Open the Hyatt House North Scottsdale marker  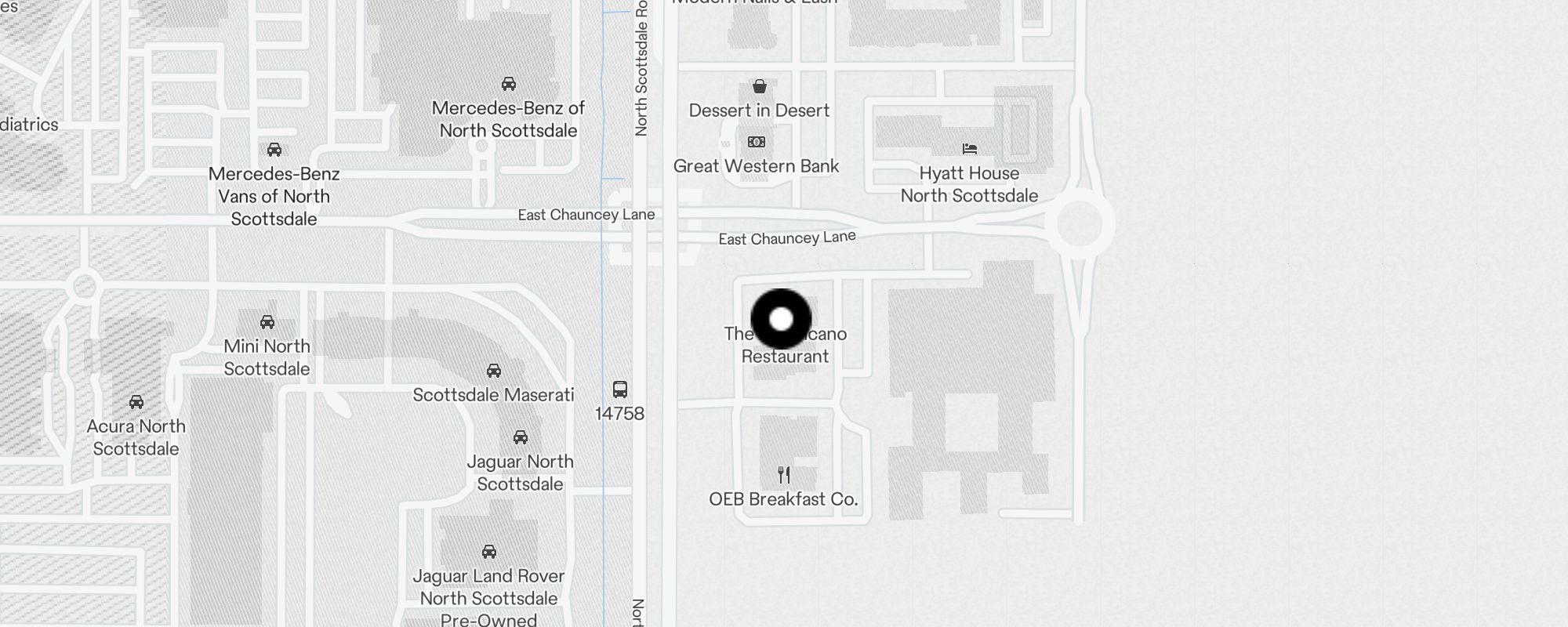970,149
